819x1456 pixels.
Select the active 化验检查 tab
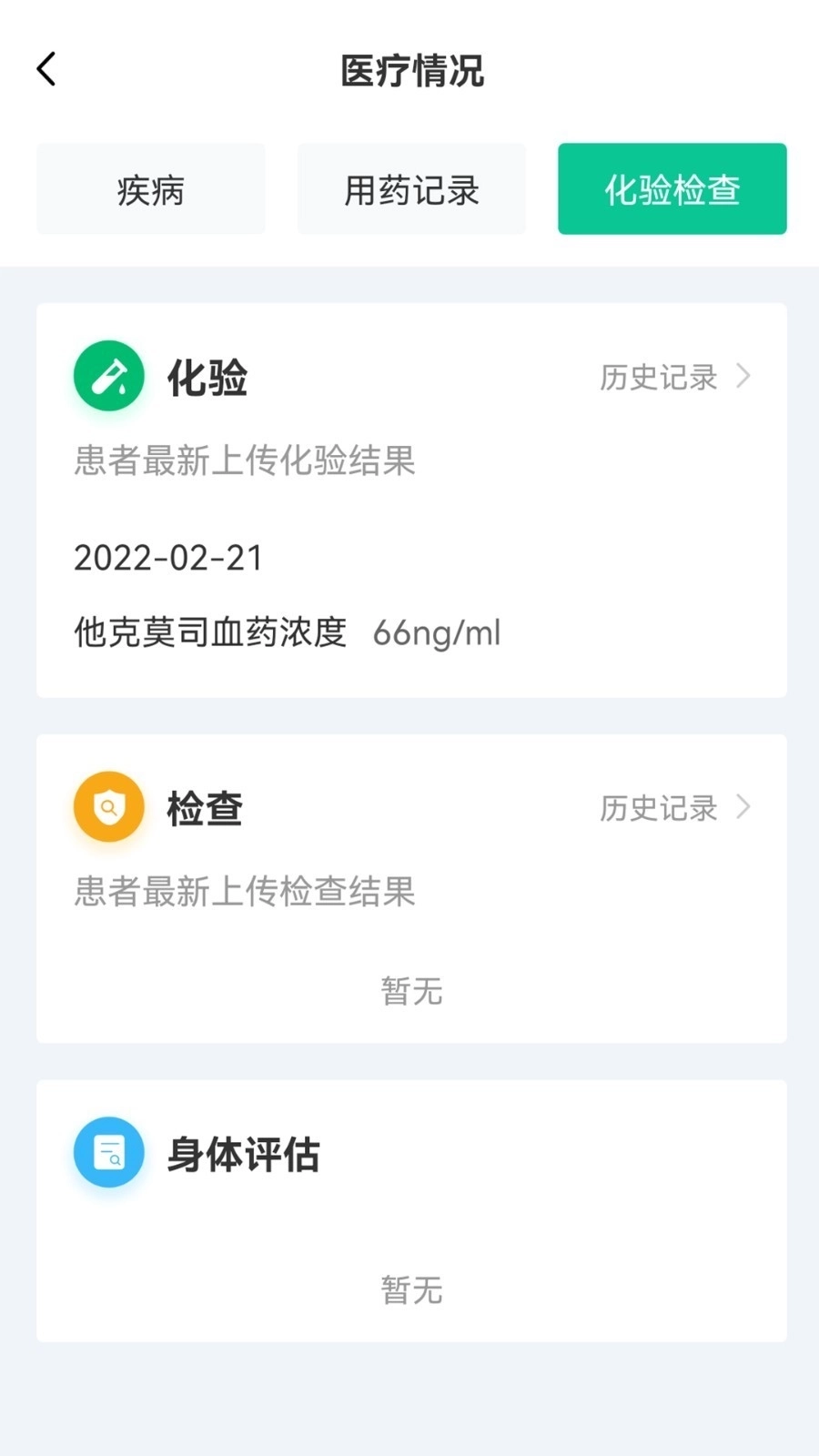pyautogui.click(x=672, y=189)
